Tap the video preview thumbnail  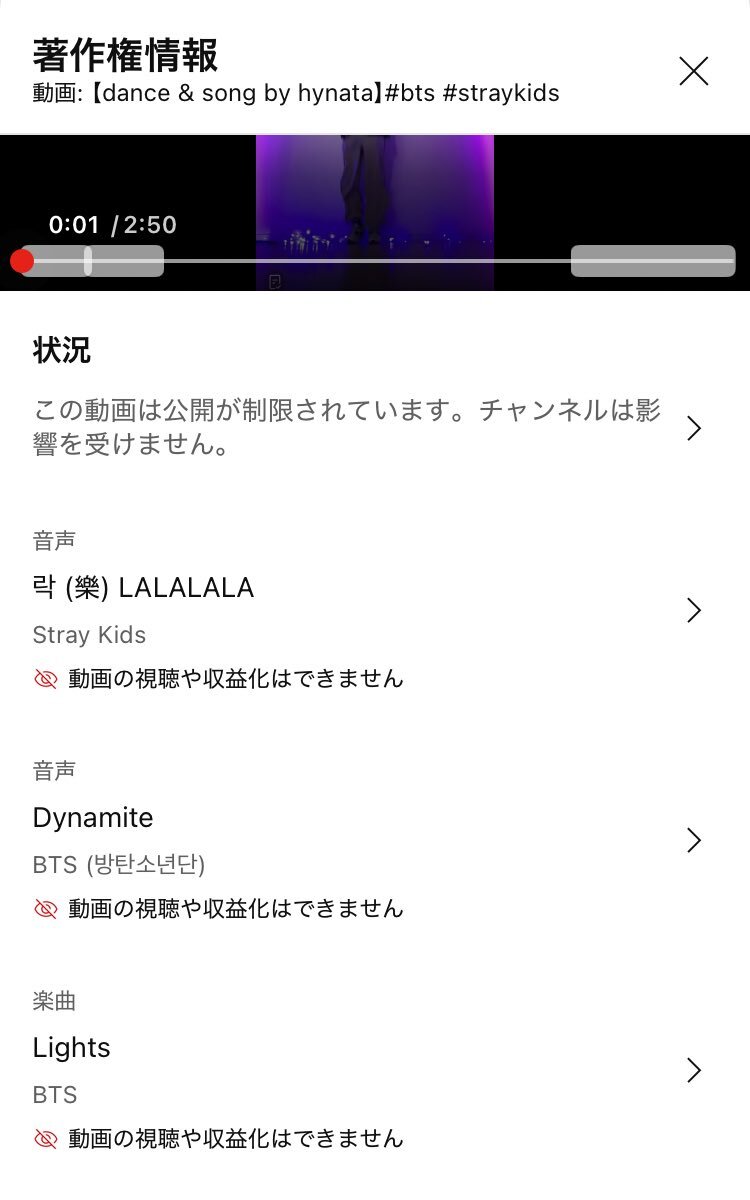(x=375, y=212)
